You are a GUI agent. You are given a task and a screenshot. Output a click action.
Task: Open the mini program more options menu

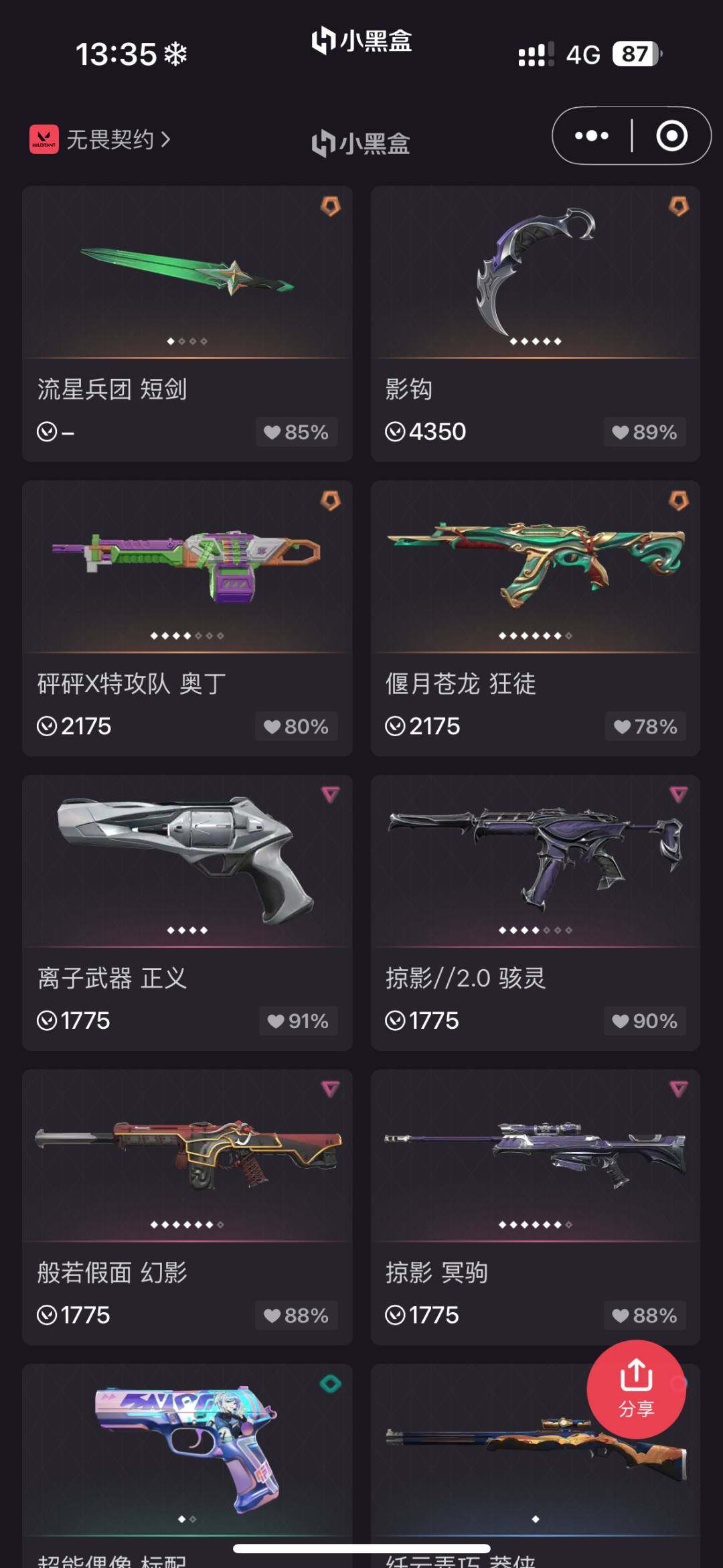tap(592, 136)
